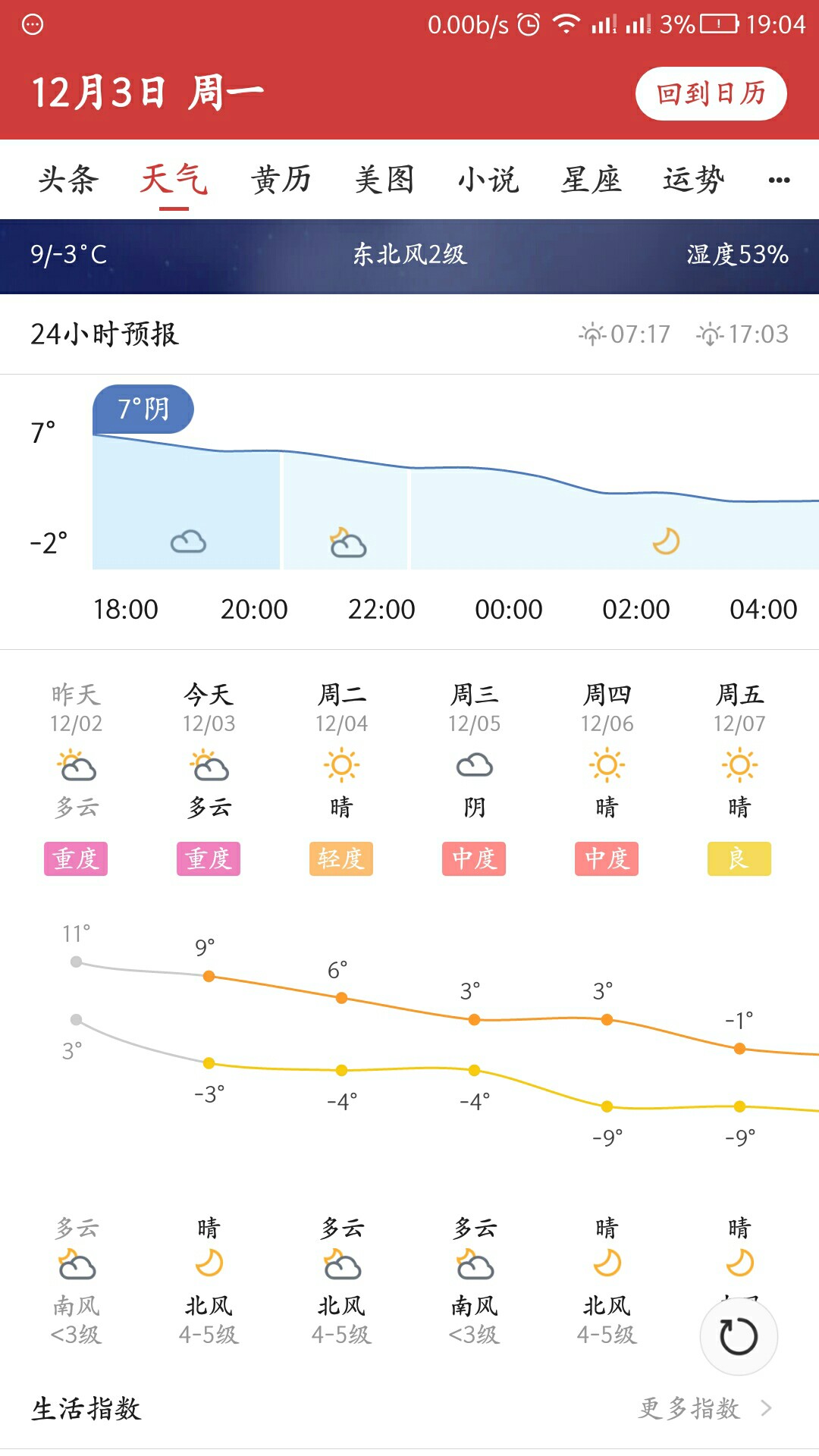Viewport: 819px width, 1456px height.
Task: Switch to the 美图 tab
Action: (x=384, y=180)
